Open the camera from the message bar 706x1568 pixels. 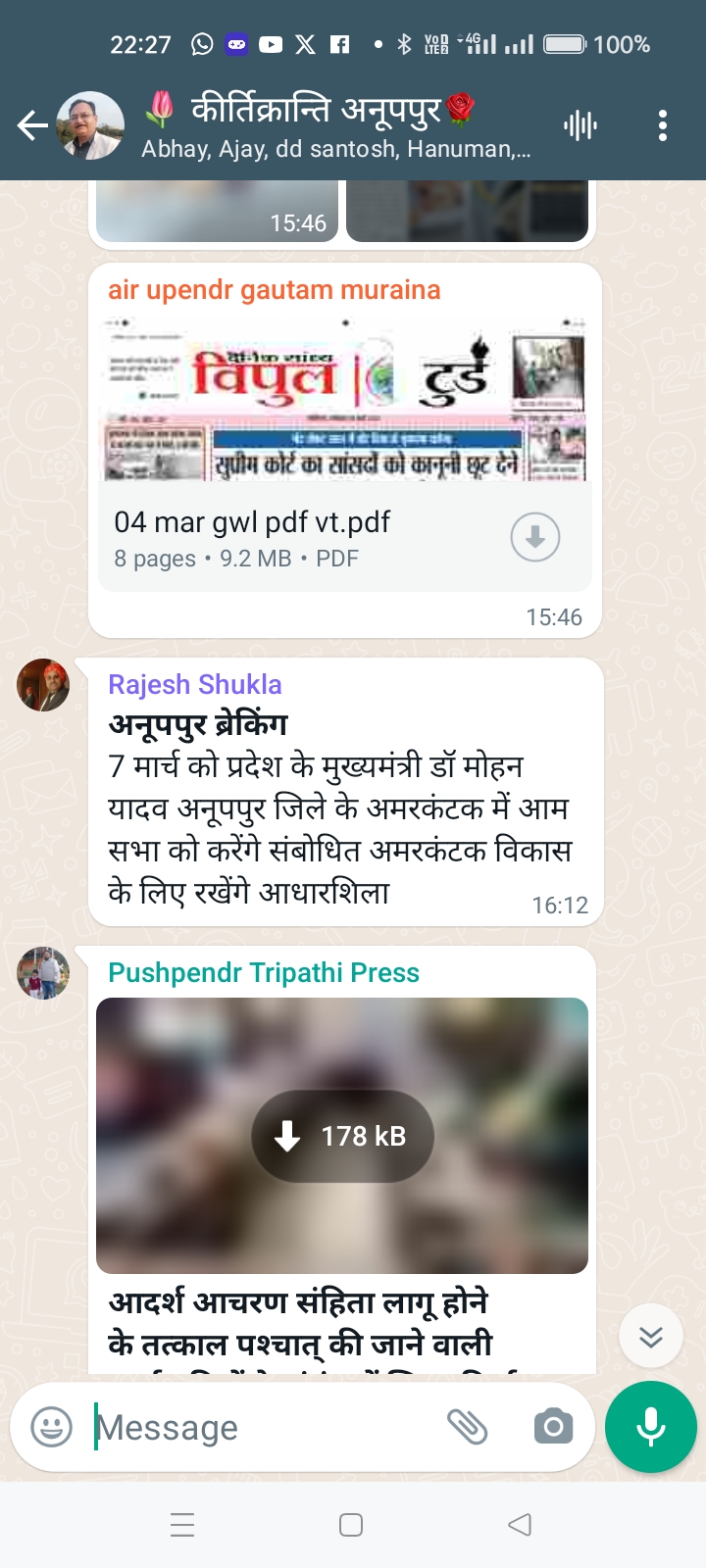point(553,1427)
